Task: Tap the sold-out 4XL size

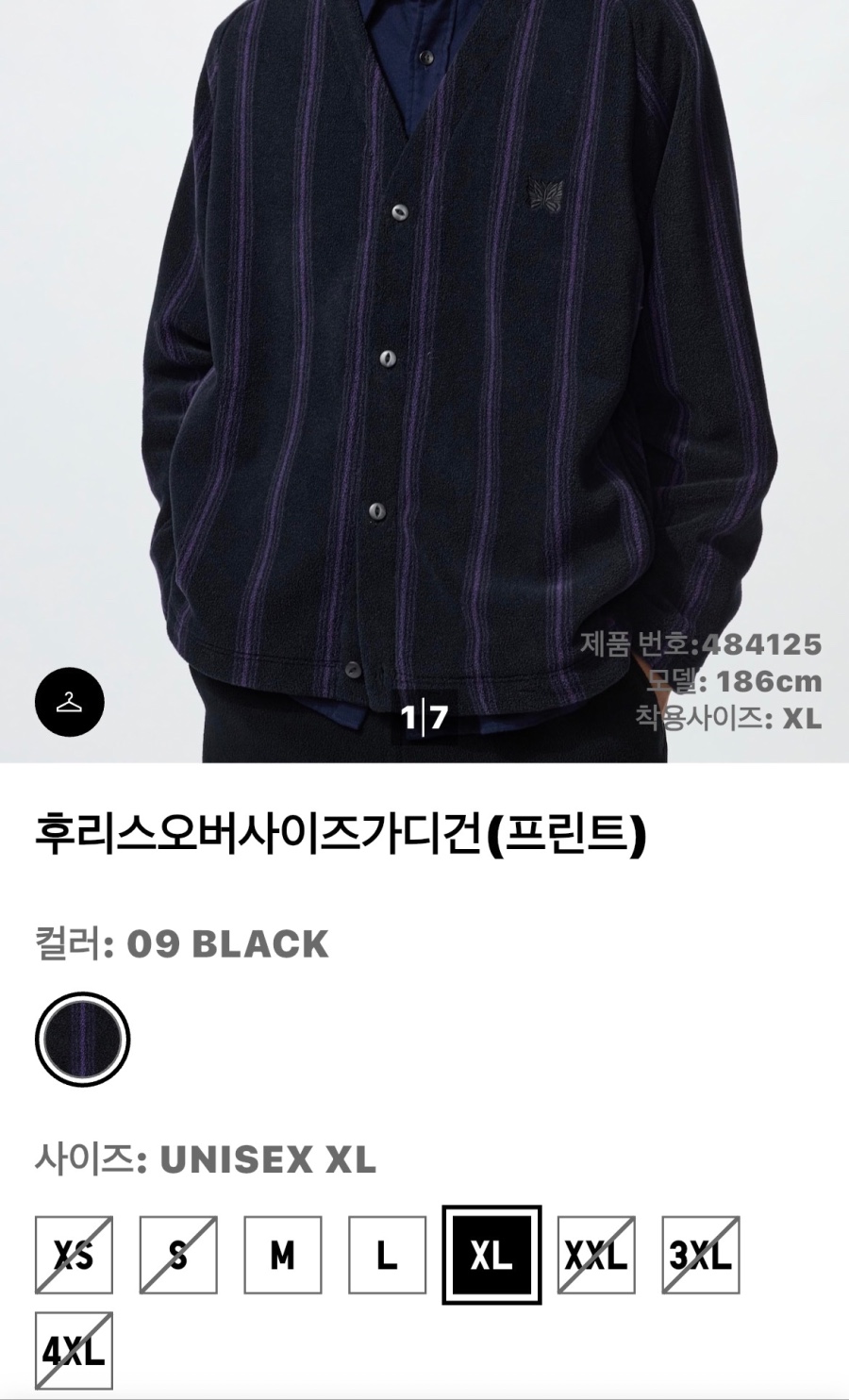Action: (74, 1351)
